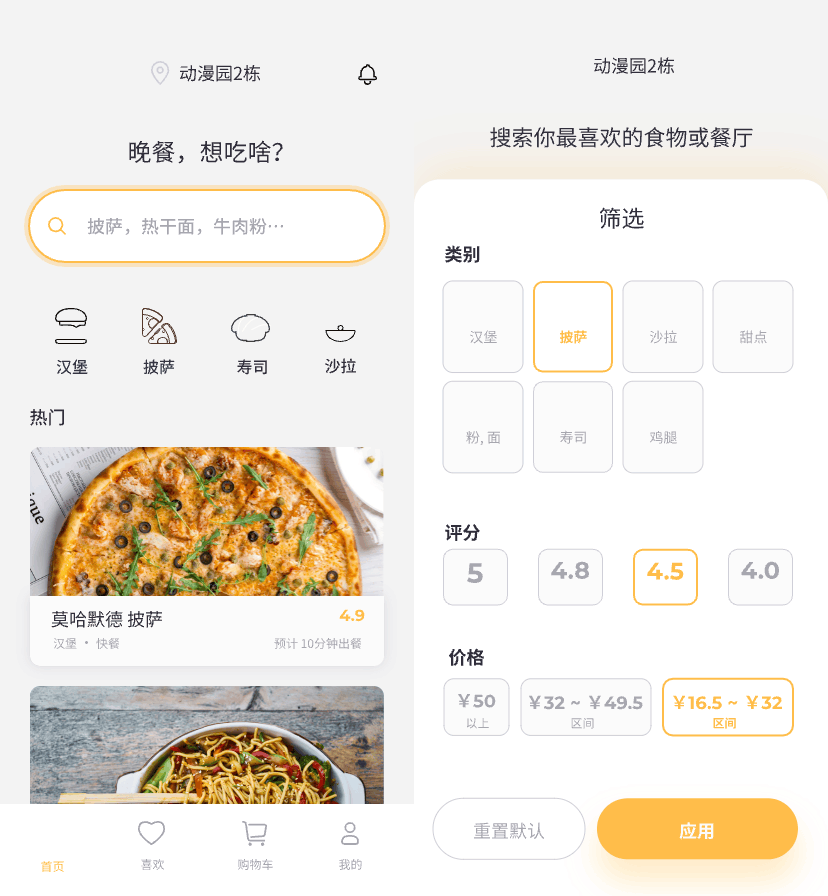This screenshot has height=896, width=828.
Task: Set rating filter to 4.8
Action: (x=570, y=577)
